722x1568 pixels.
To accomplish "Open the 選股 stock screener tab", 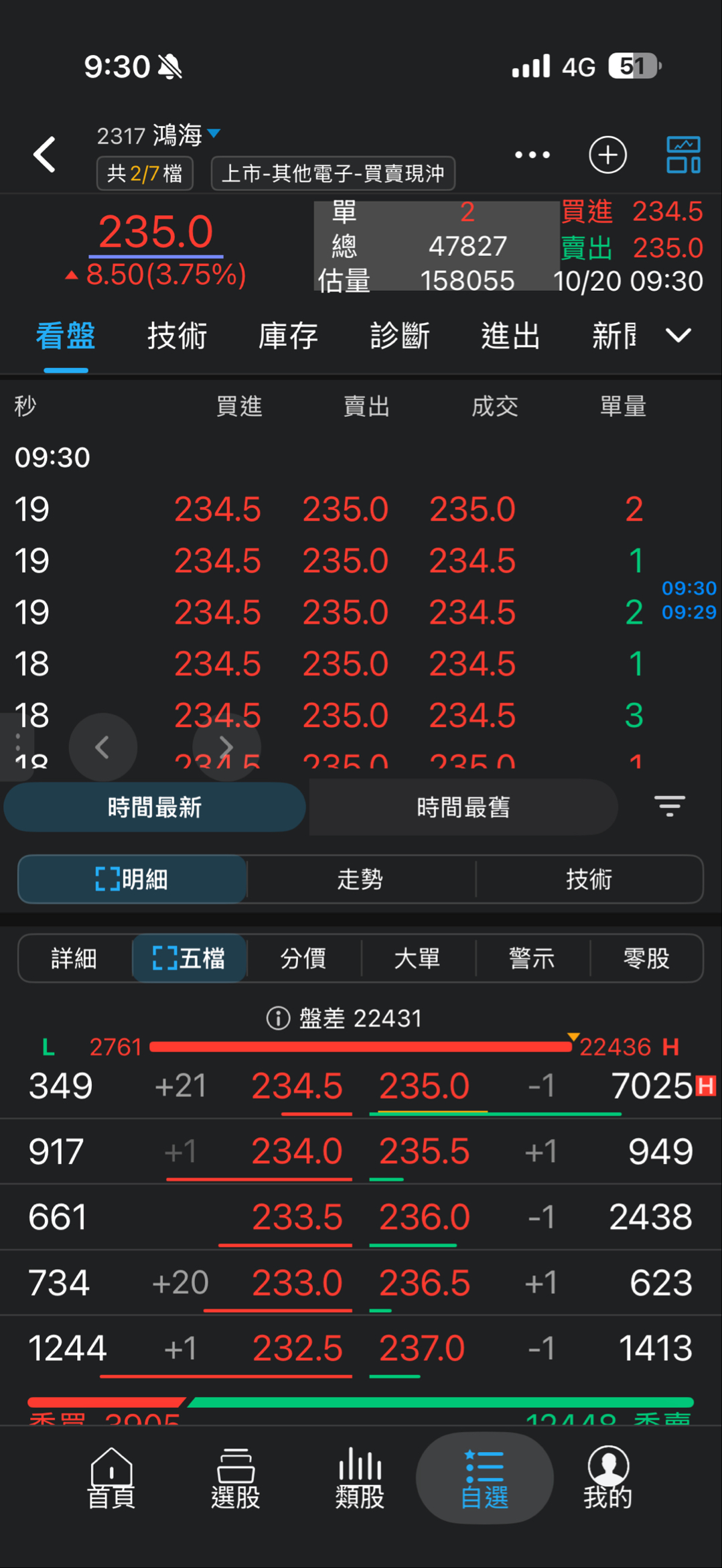I will tap(235, 1478).
